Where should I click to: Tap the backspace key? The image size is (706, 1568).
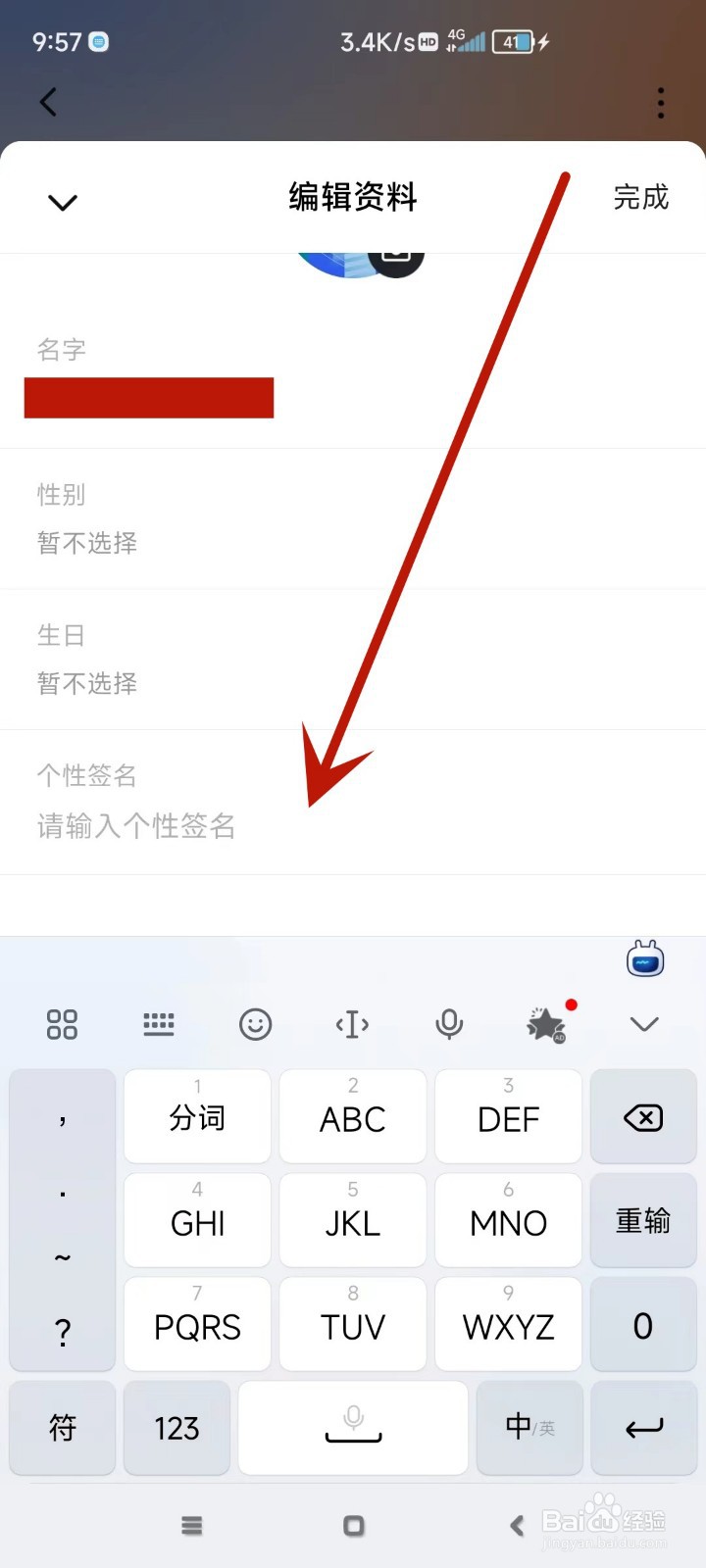pyautogui.click(x=643, y=1116)
